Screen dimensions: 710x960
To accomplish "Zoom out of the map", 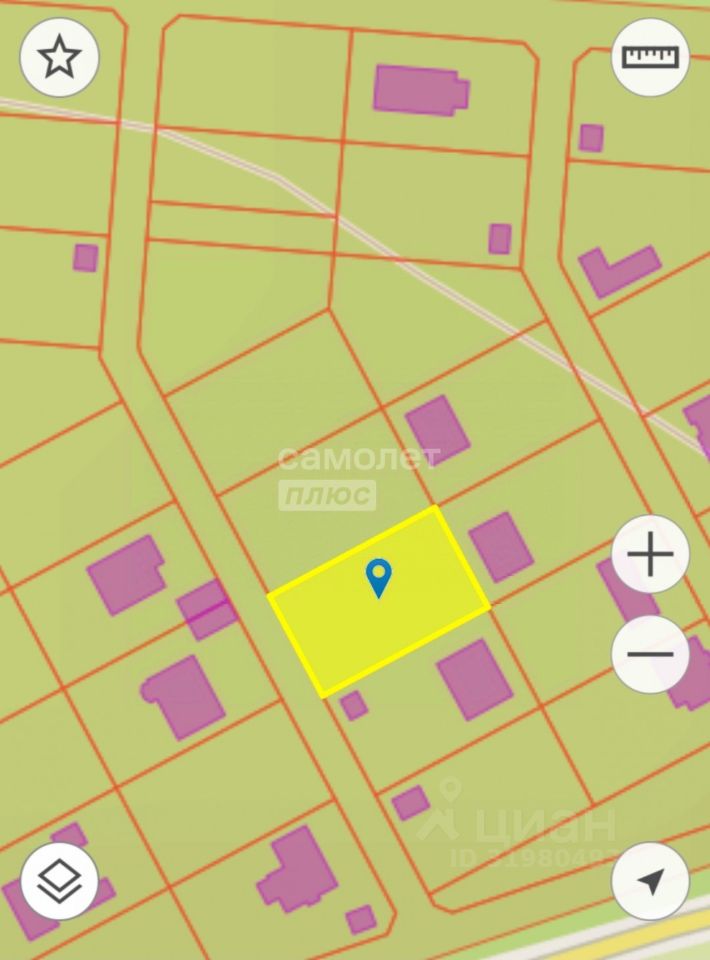I will coord(650,655).
